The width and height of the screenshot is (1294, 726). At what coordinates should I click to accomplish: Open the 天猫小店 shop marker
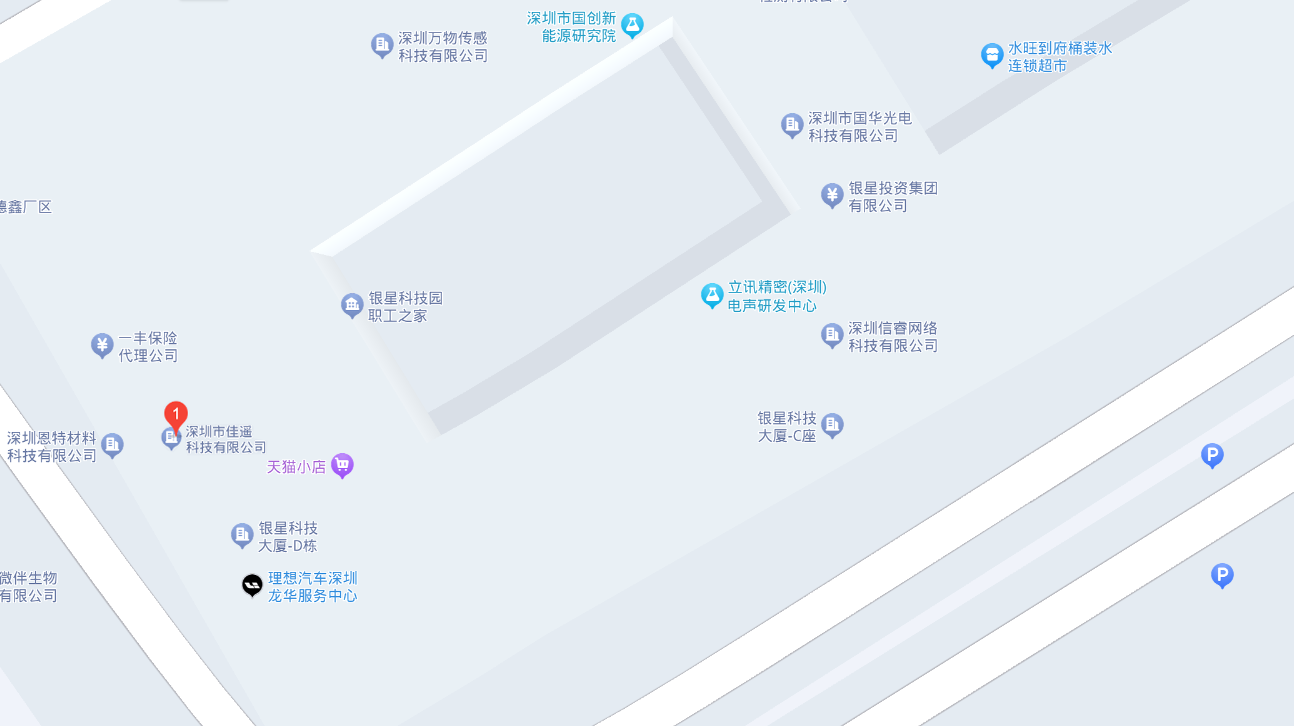click(342, 465)
